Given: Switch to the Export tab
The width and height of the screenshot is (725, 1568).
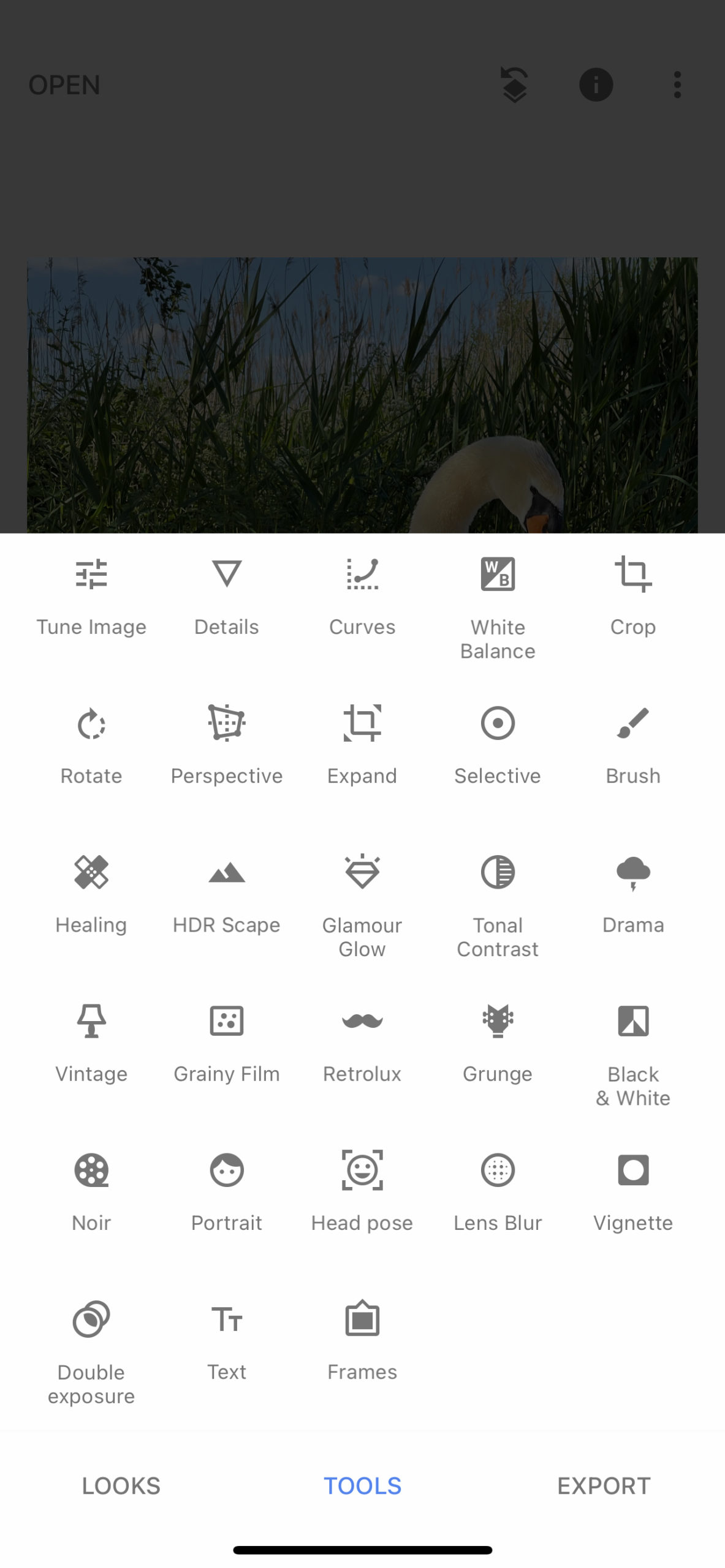Looking at the screenshot, I should [x=604, y=1486].
